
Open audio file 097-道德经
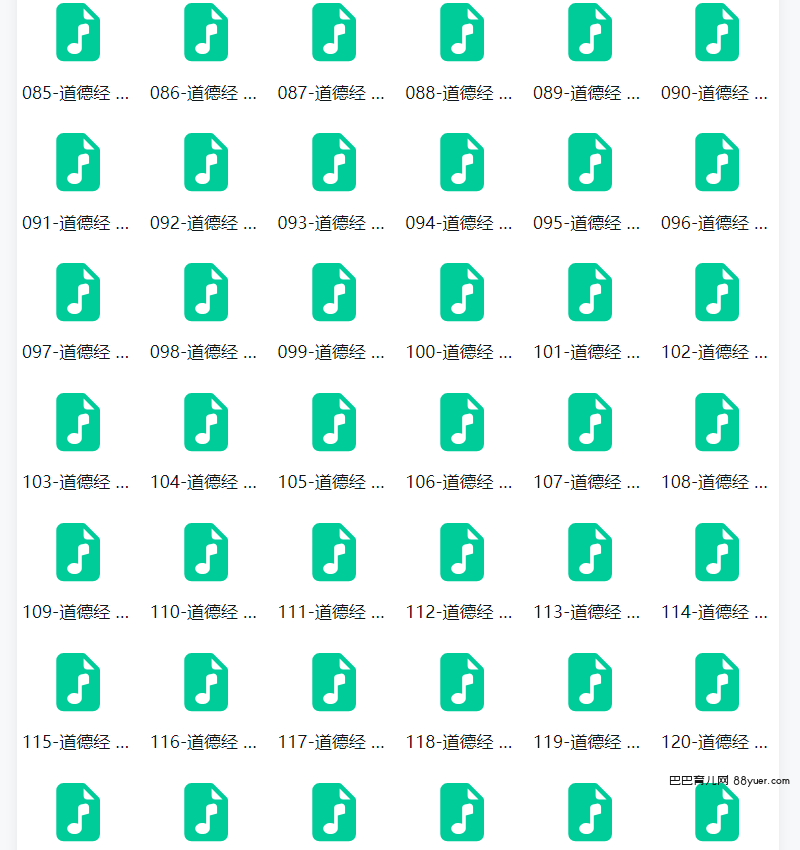78,292
